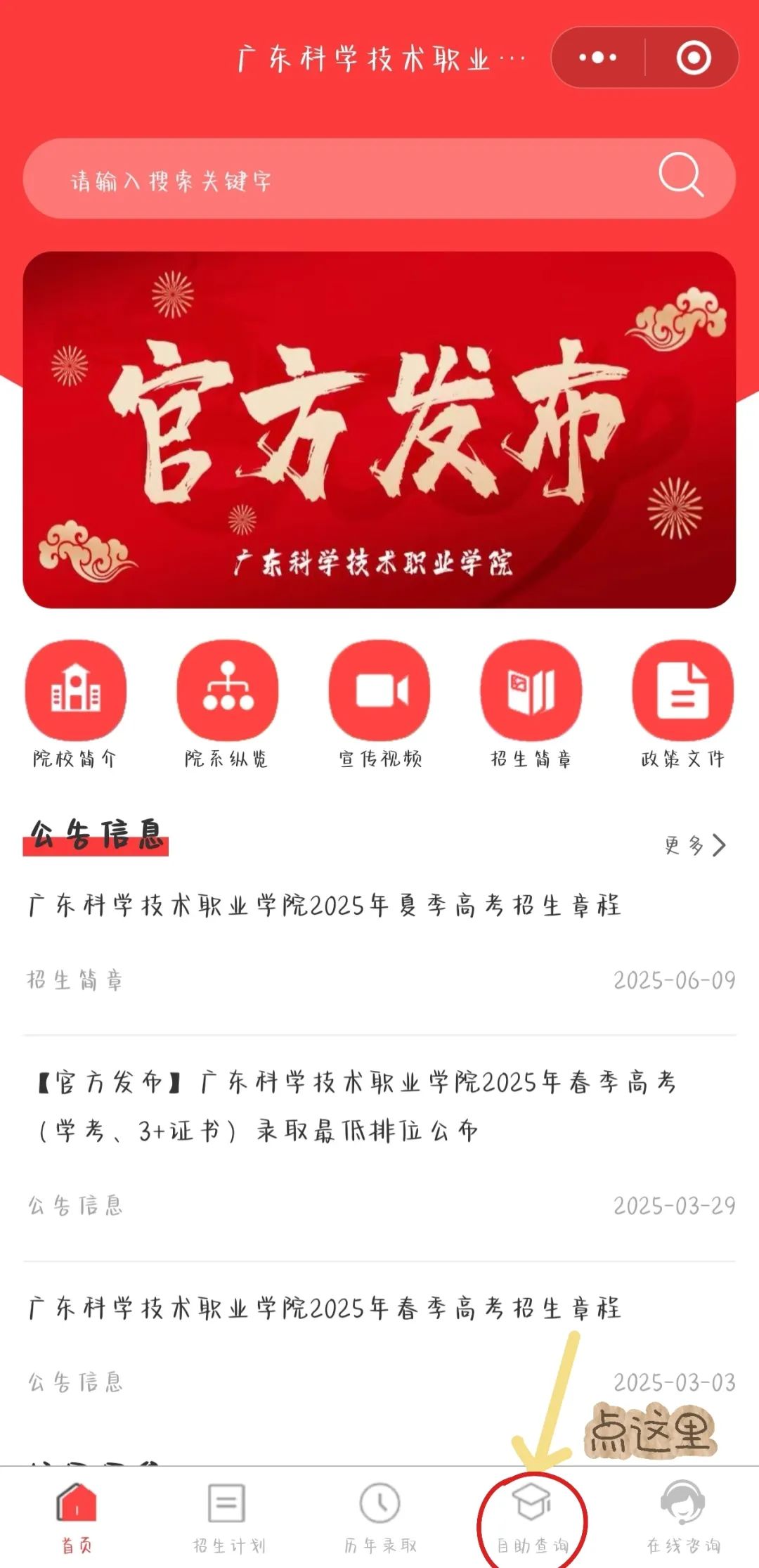Screen dimensions: 759x1568
Task: Tap the magnifier search icon
Action: point(680,176)
